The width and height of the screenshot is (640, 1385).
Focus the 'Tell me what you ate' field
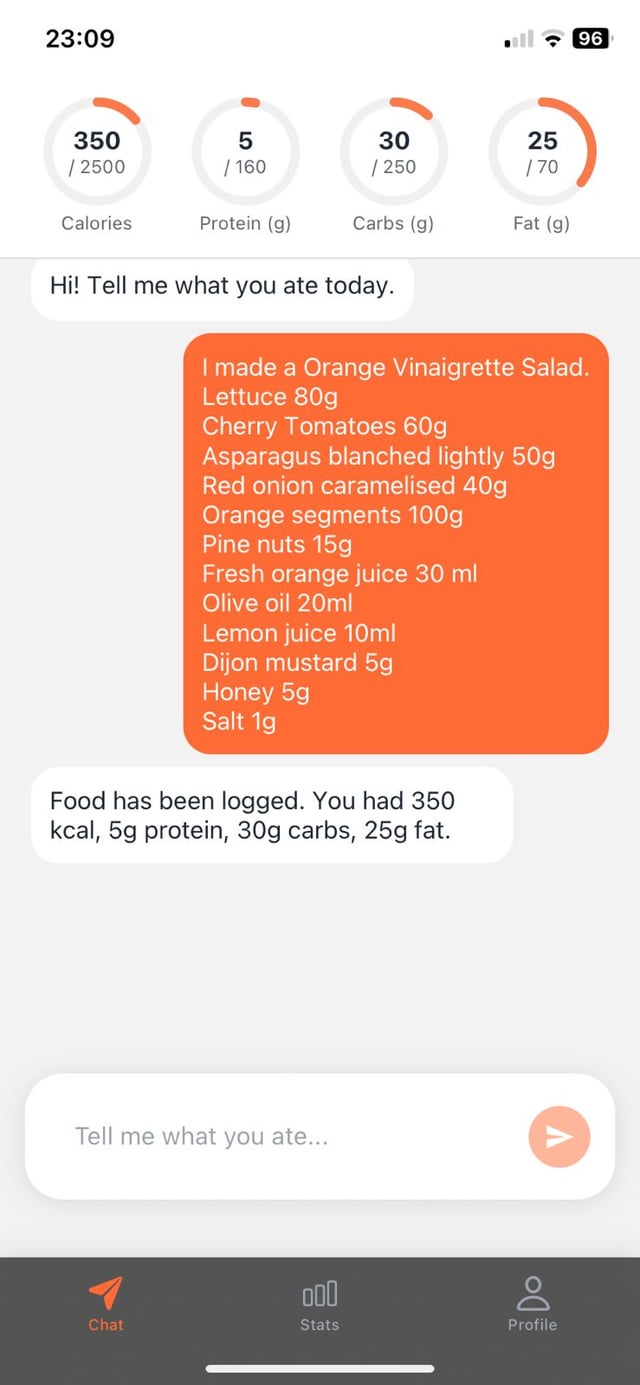tap(290, 1136)
